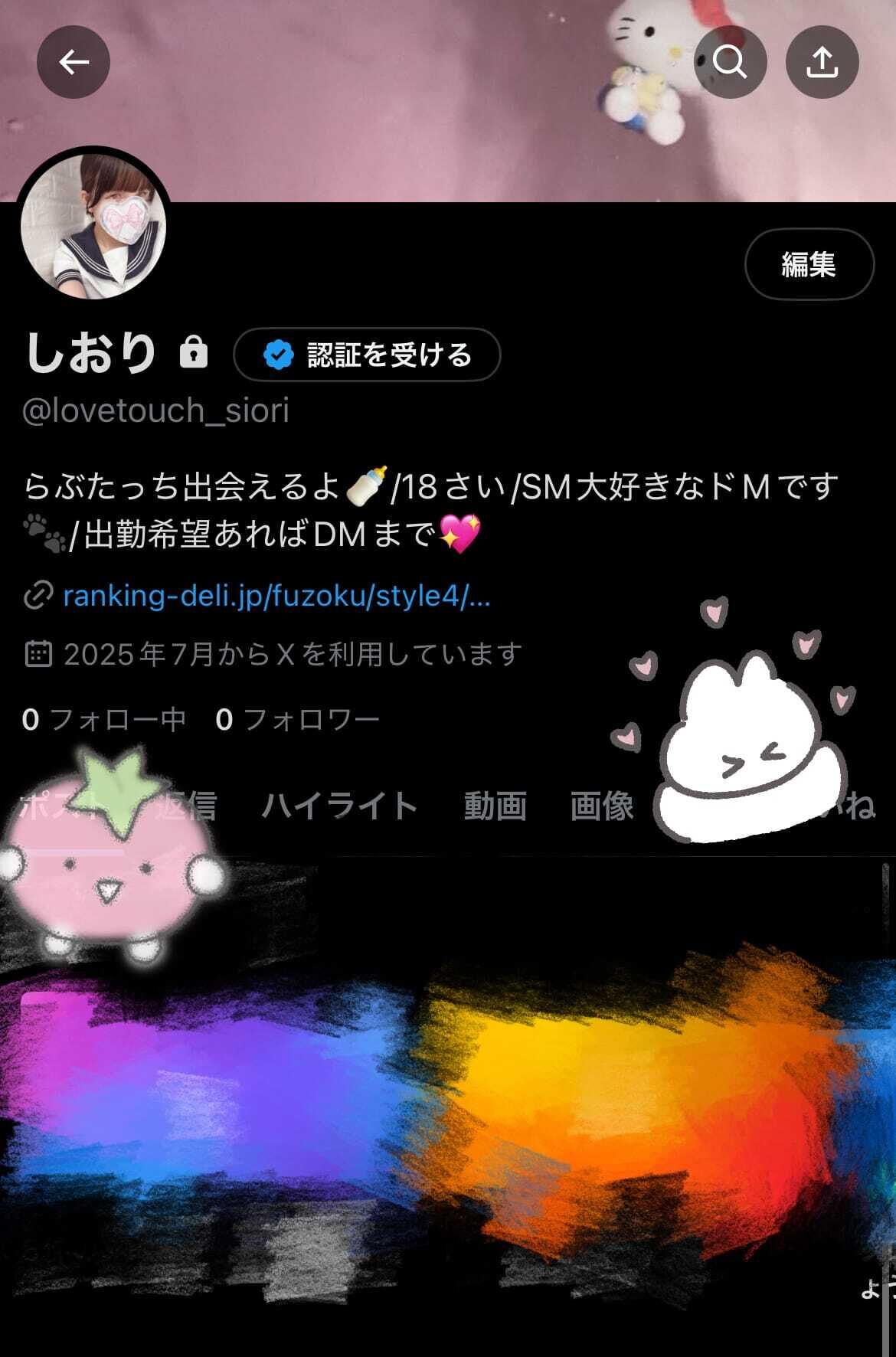This screenshot has height=1357, width=896.
Task: Switch to the 動画 videos tab
Action: [x=495, y=806]
